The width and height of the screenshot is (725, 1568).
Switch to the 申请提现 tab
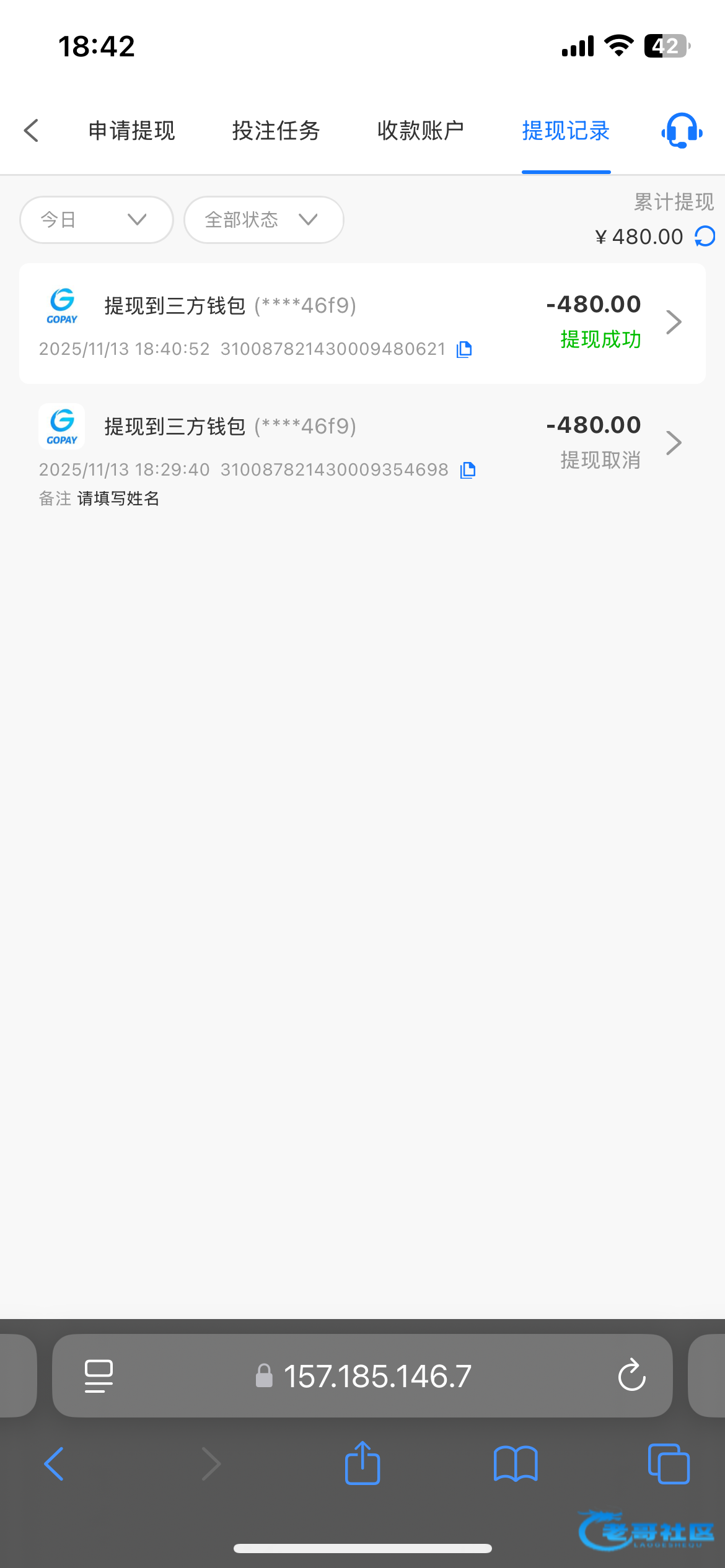tap(132, 131)
